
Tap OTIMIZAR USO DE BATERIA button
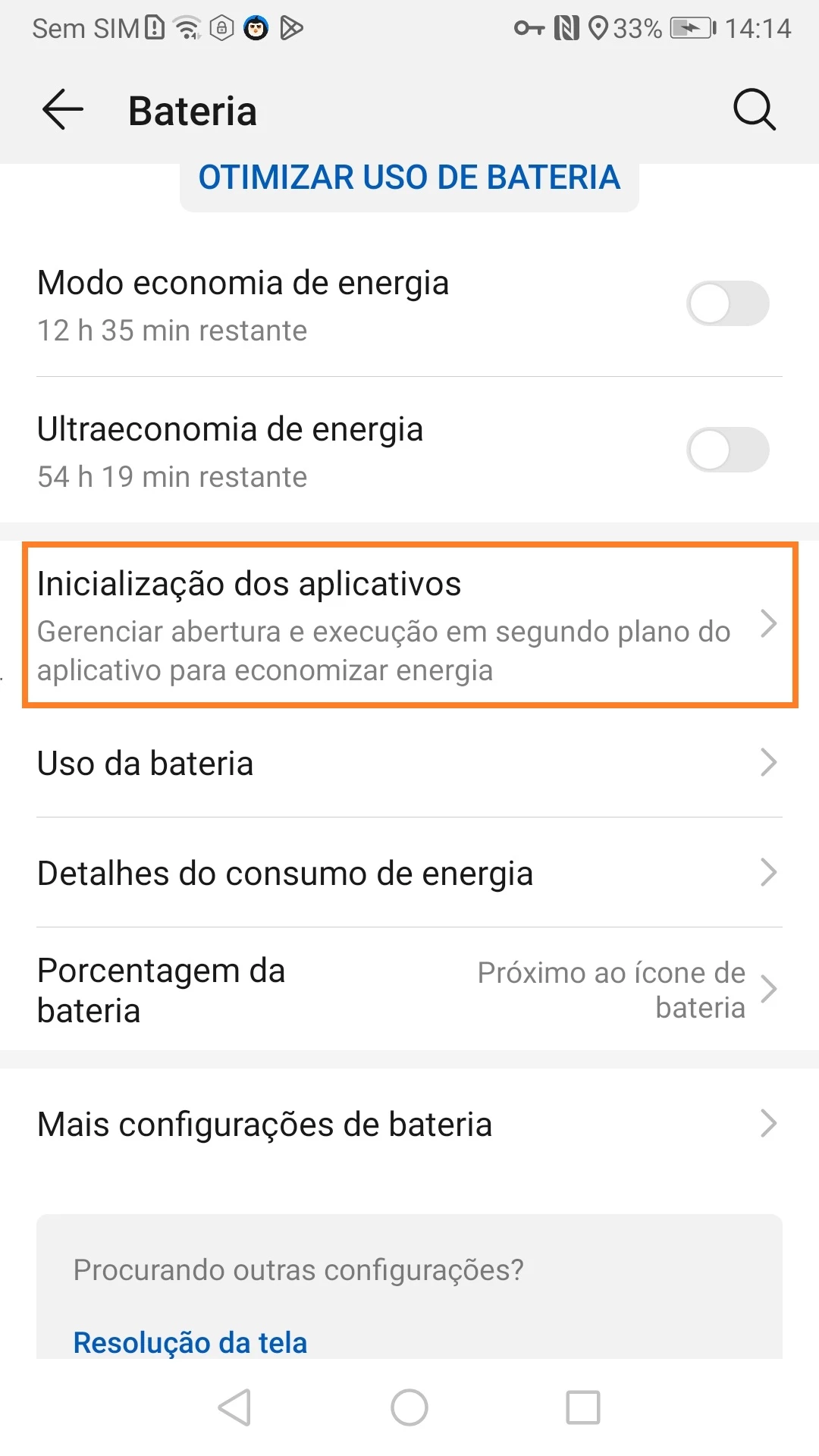pyautogui.click(x=409, y=179)
